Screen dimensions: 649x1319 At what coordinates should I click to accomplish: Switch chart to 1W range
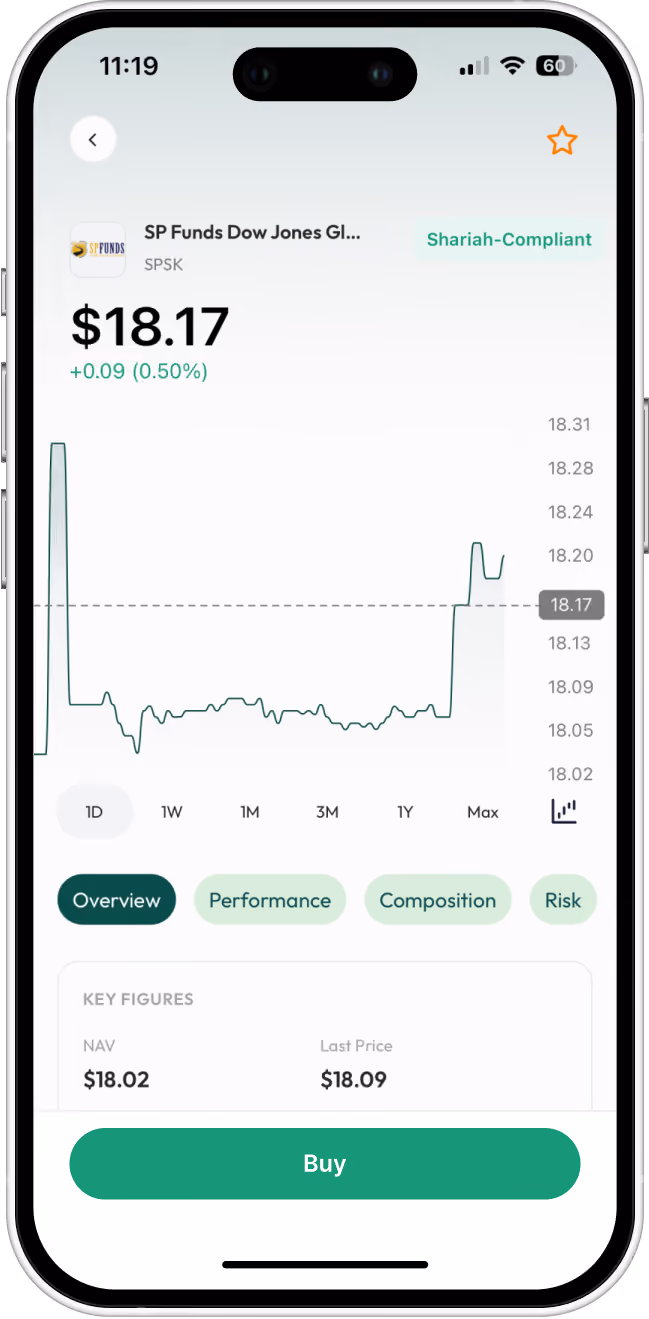(x=172, y=812)
